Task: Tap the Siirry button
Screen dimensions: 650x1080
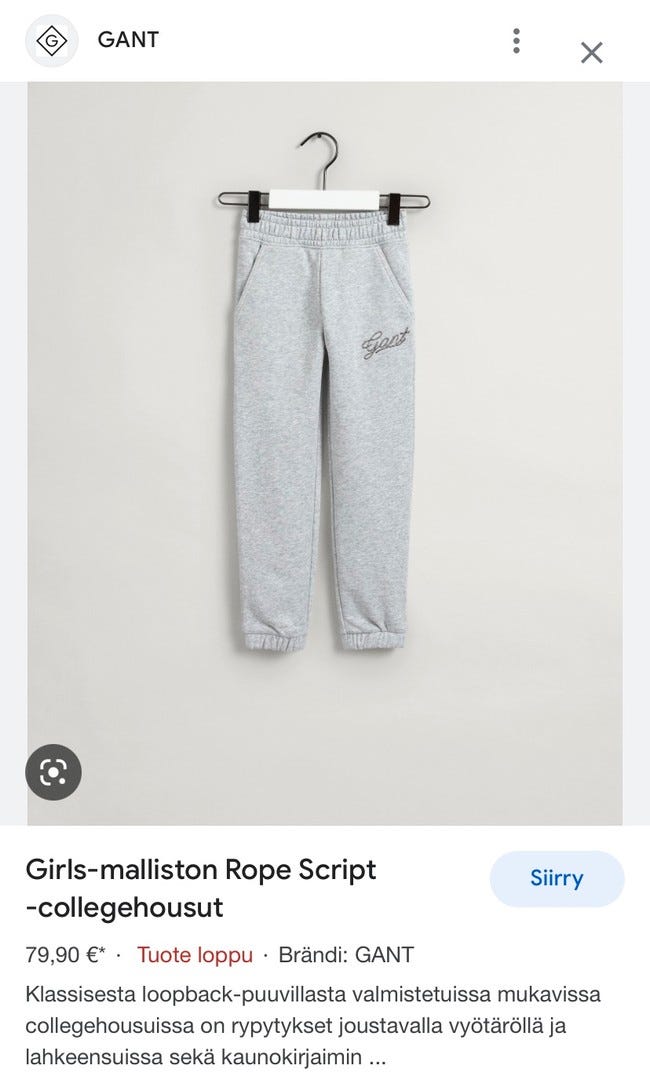Action: click(556, 880)
